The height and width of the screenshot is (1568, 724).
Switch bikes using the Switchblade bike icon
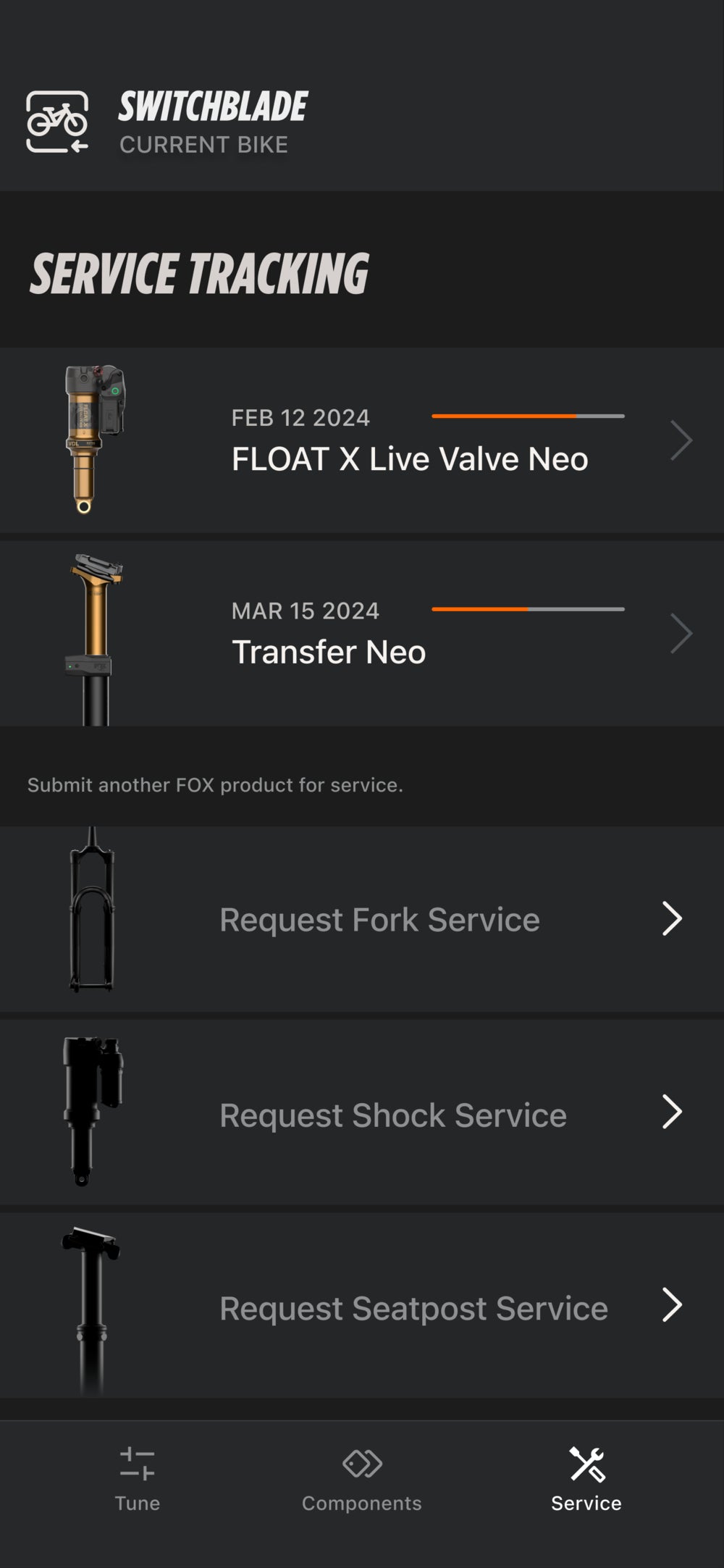click(x=57, y=122)
